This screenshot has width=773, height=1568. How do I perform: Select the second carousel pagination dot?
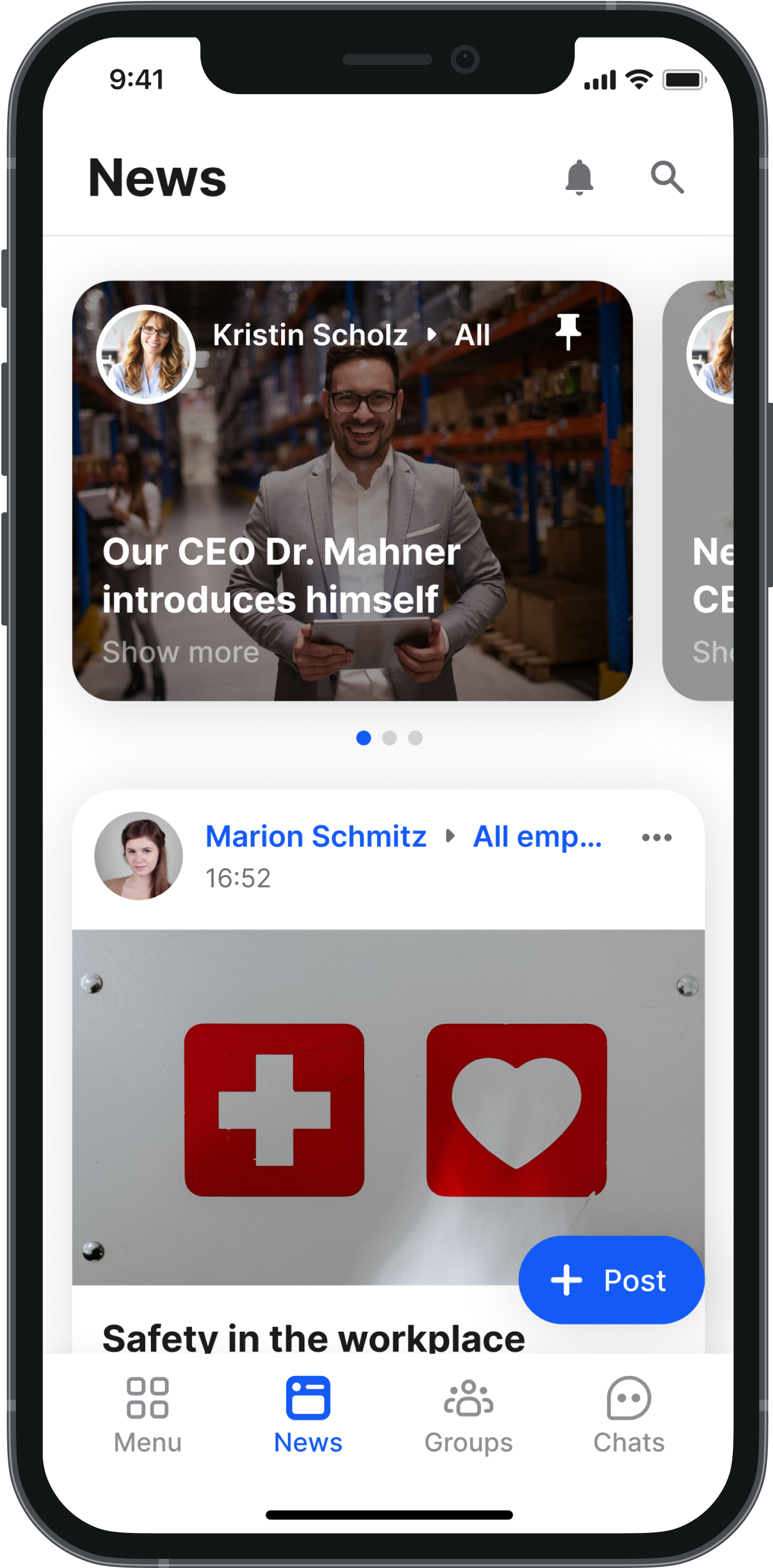point(389,738)
